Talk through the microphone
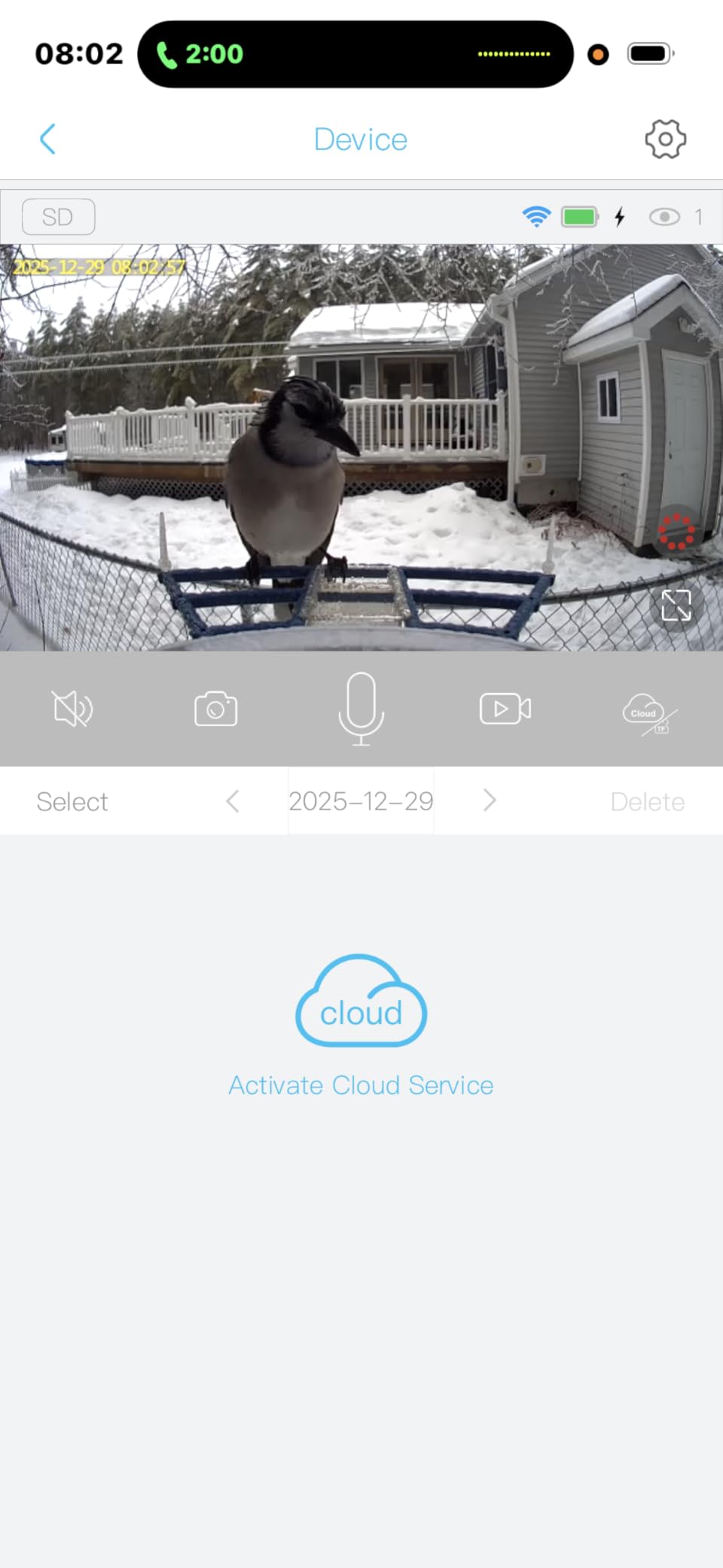723x1568 pixels. [361, 709]
